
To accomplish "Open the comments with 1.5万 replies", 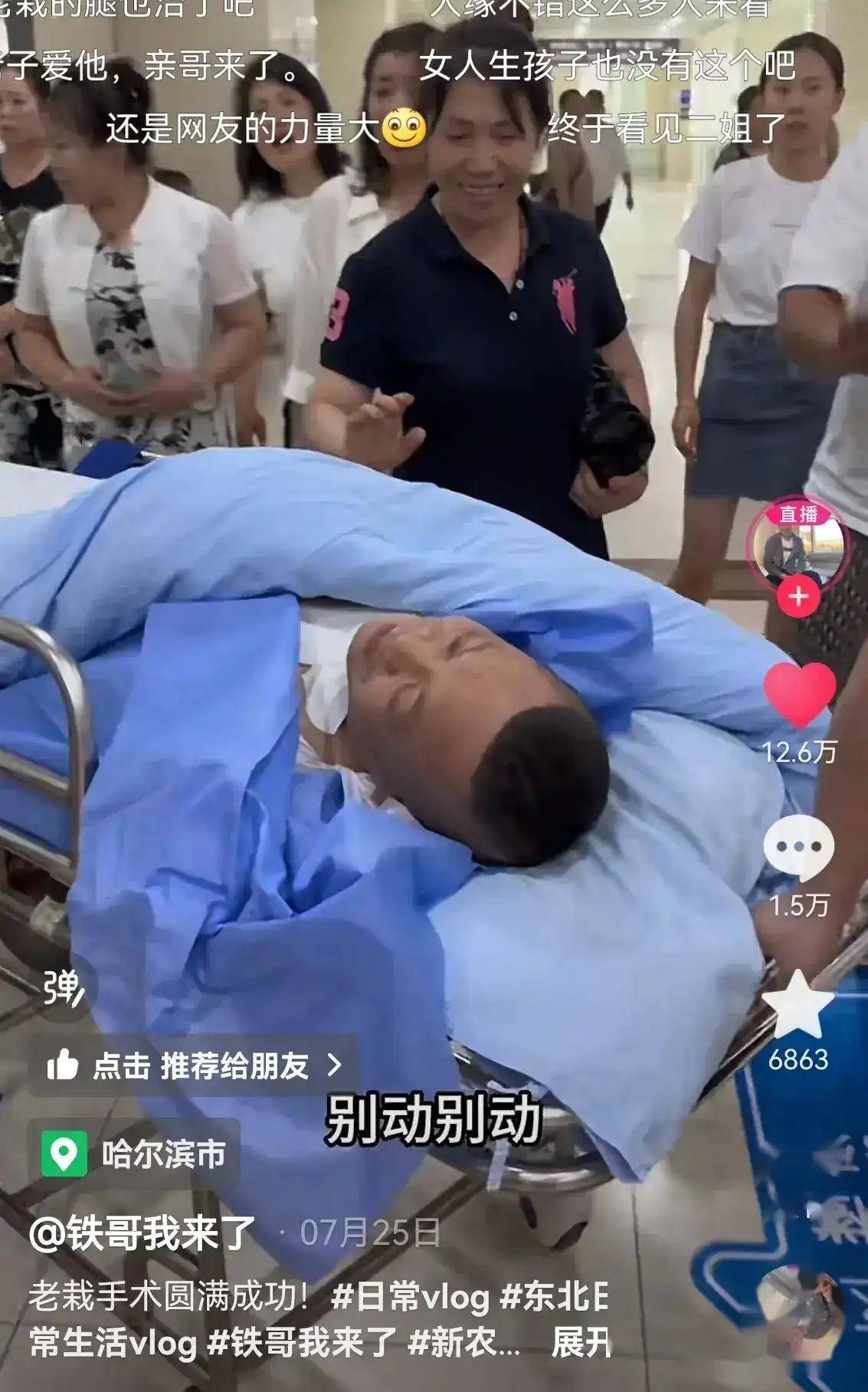I will point(799,847).
